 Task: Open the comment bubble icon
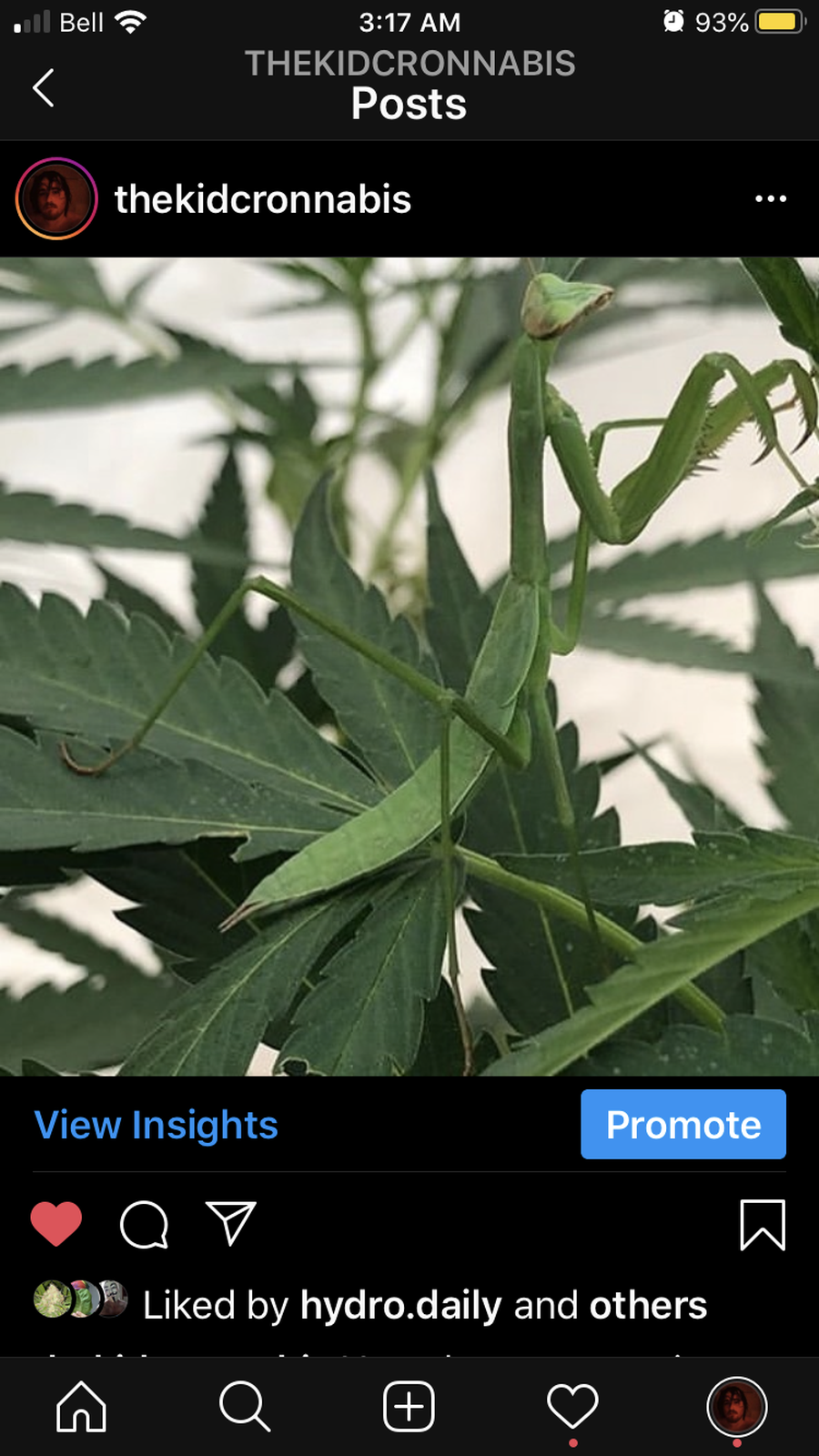(144, 1225)
